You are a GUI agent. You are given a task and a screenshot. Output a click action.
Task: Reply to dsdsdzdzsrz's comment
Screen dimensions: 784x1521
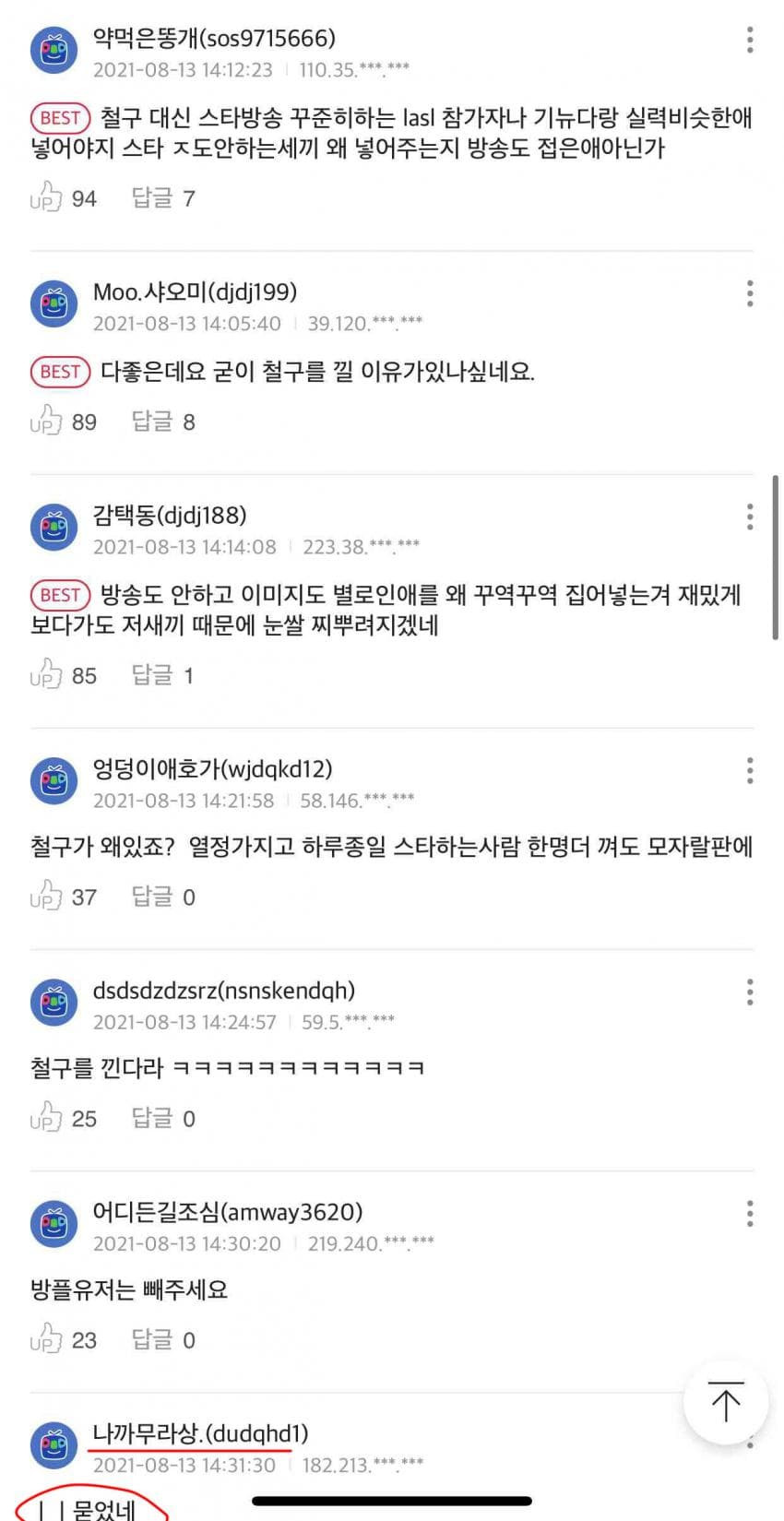coord(162,1118)
